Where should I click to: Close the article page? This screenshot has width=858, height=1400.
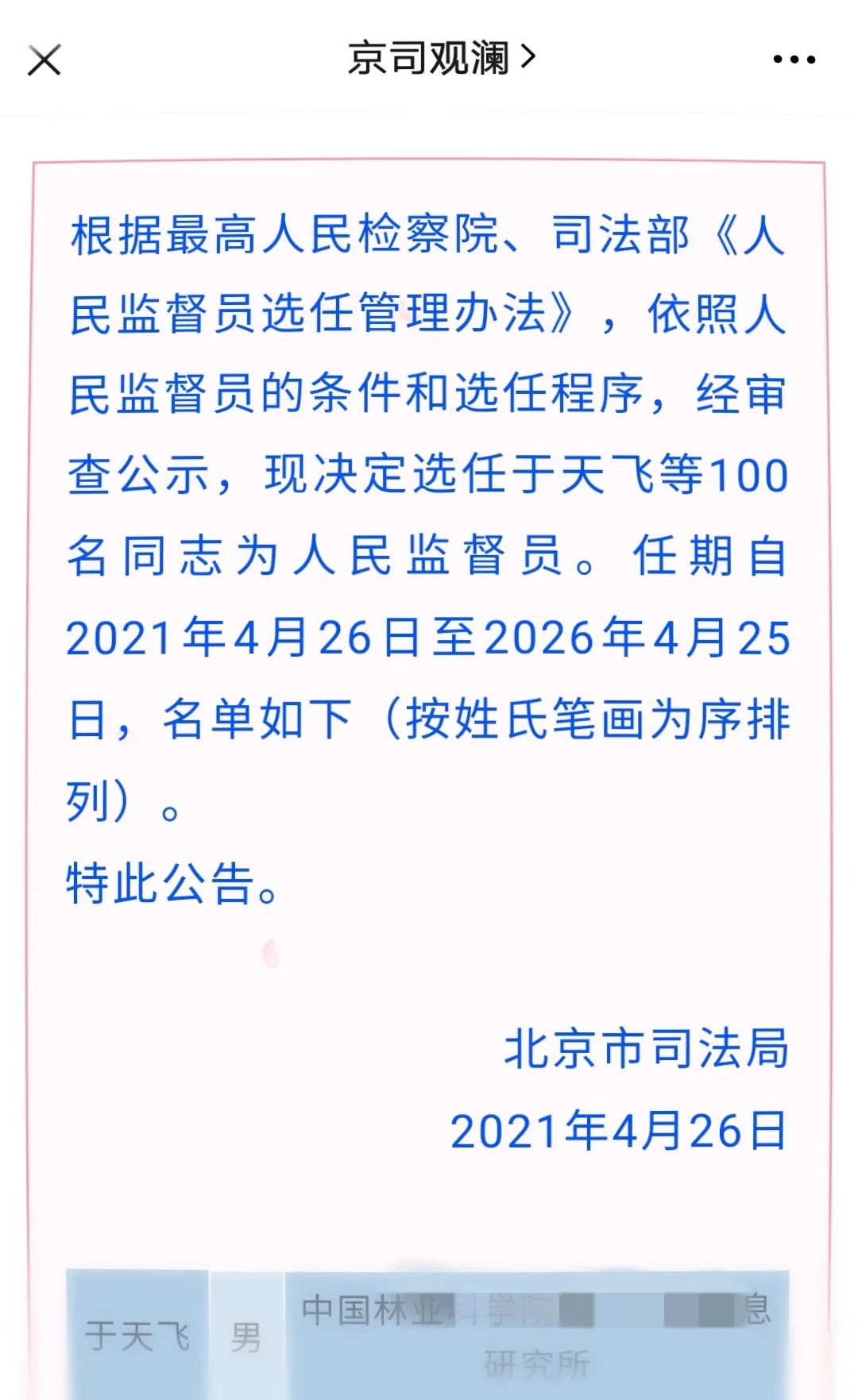44,60
